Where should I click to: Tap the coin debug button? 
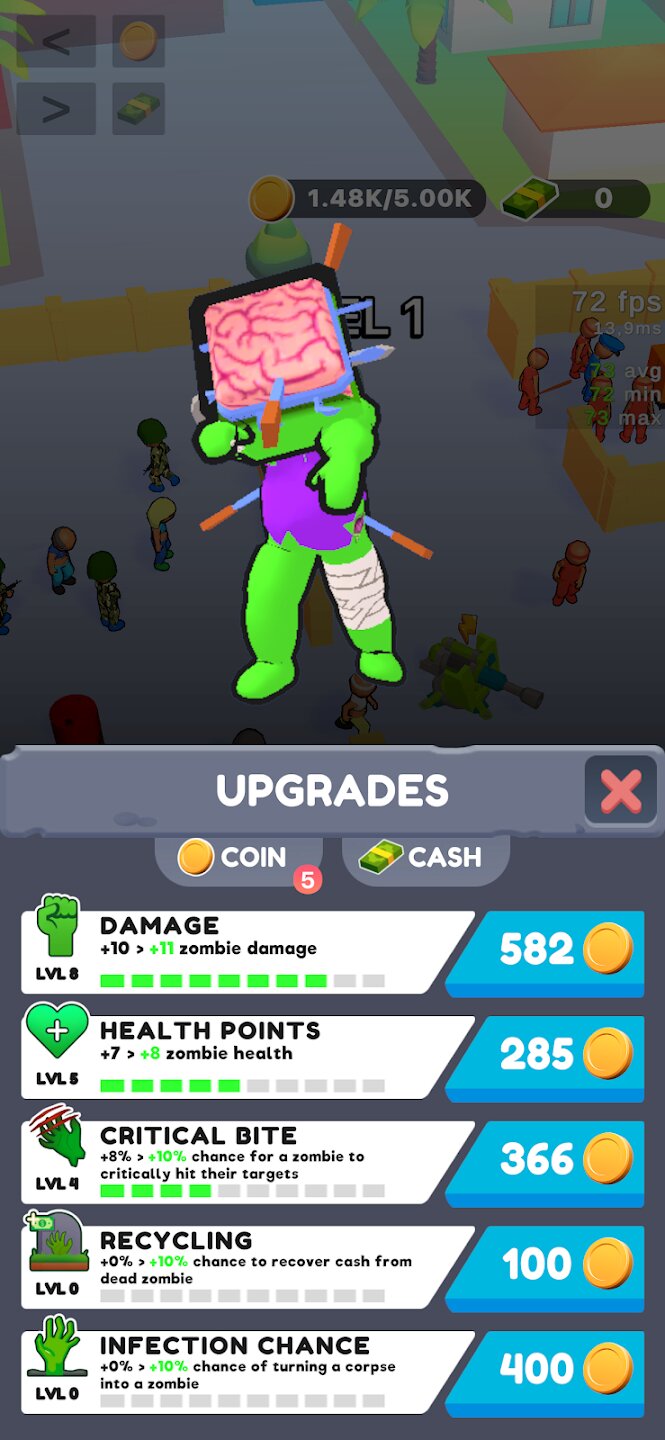(x=138, y=42)
